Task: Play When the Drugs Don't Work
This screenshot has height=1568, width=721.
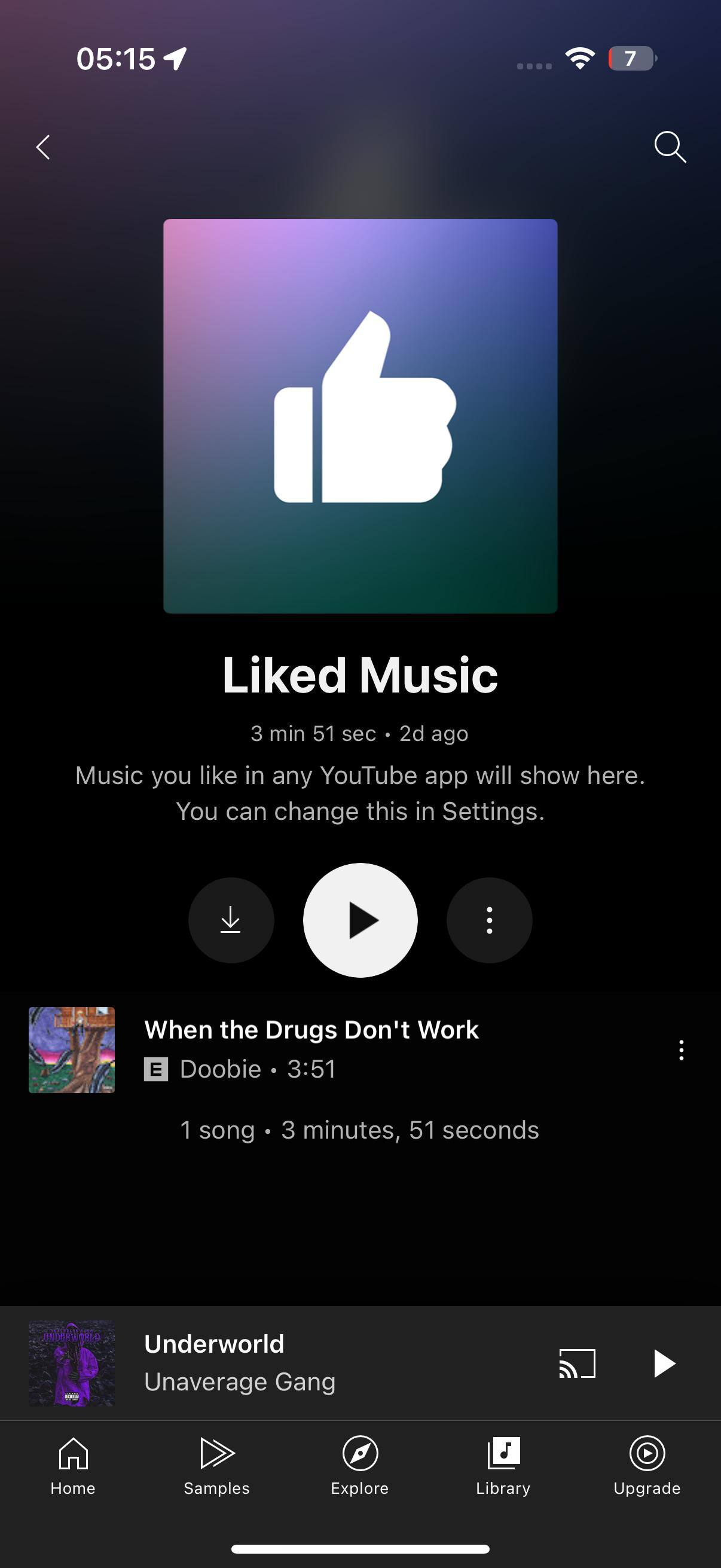Action: point(310,1048)
